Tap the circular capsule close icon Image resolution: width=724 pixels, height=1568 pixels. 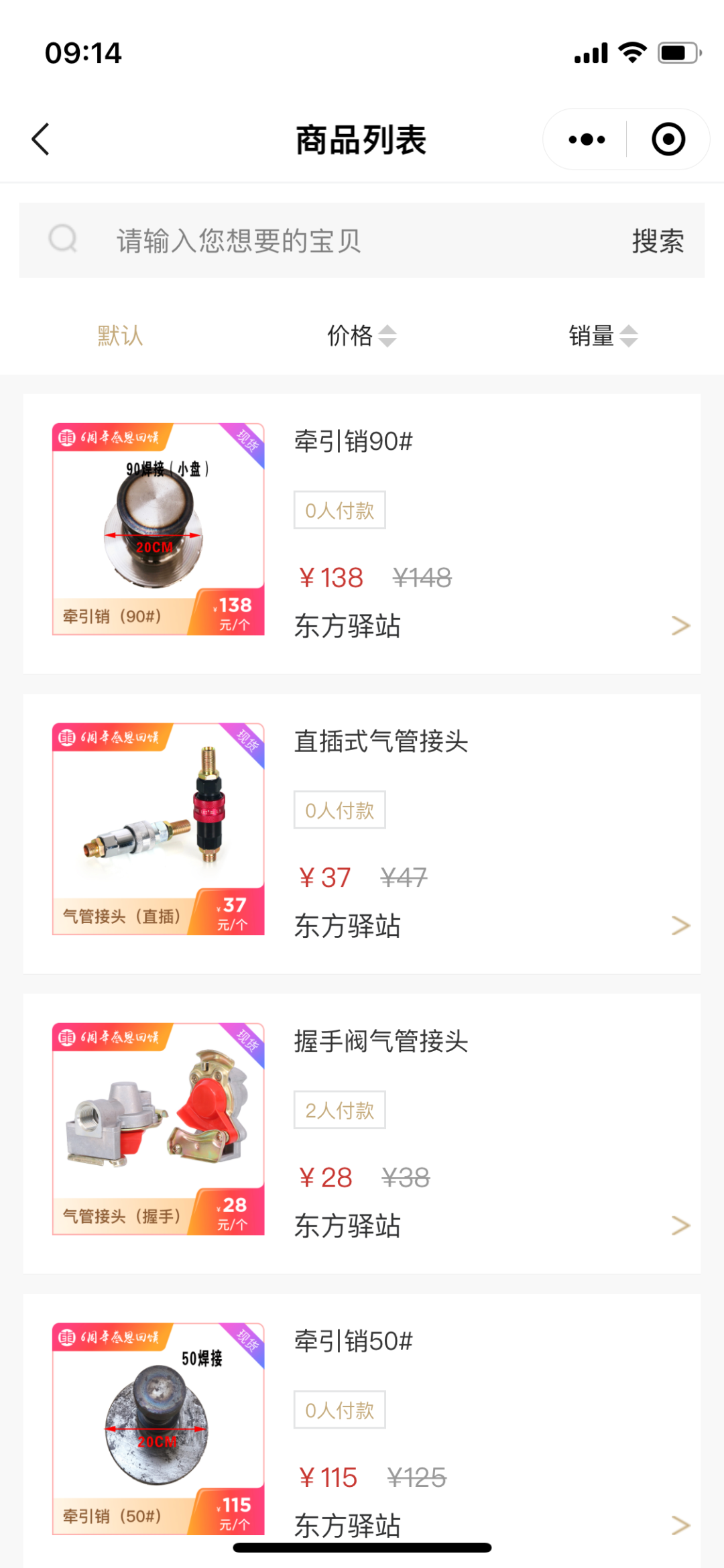click(x=667, y=139)
